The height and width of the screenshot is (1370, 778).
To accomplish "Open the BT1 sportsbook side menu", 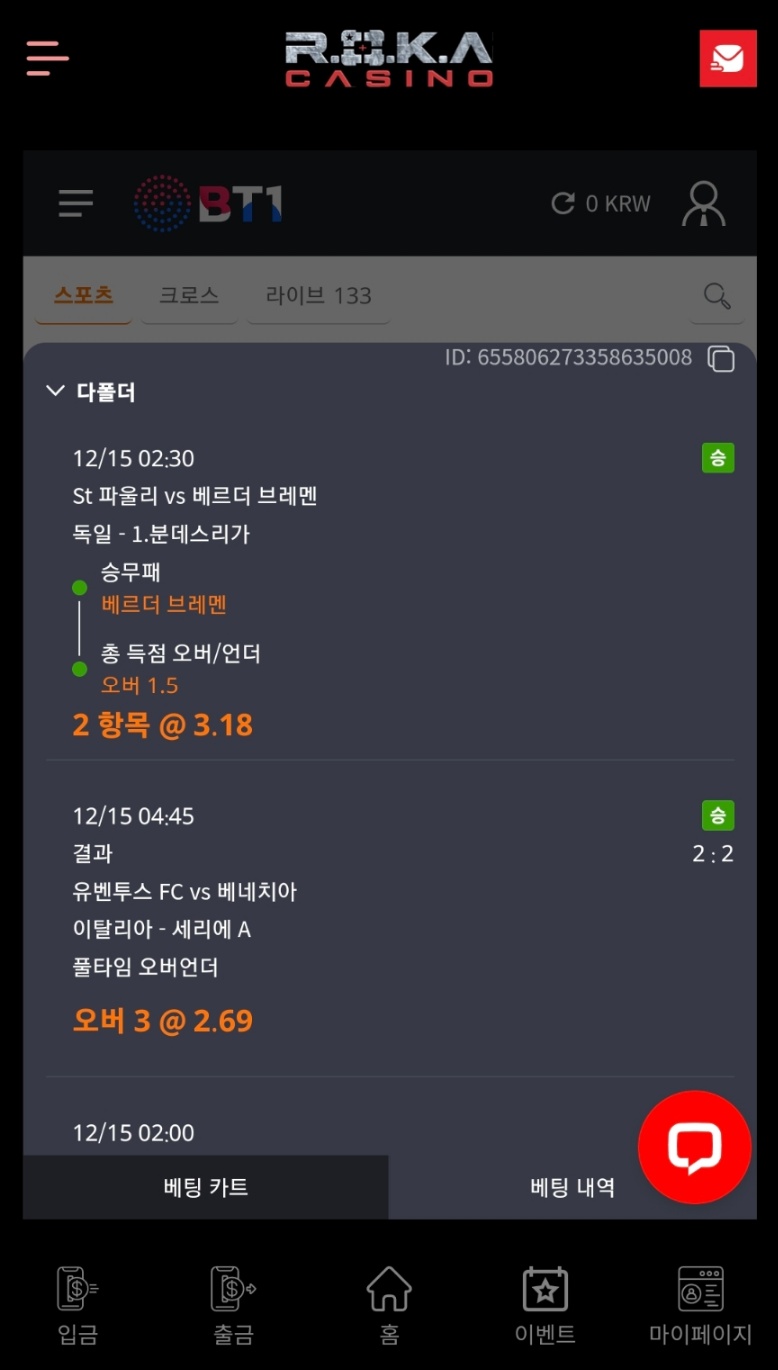I will point(76,204).
